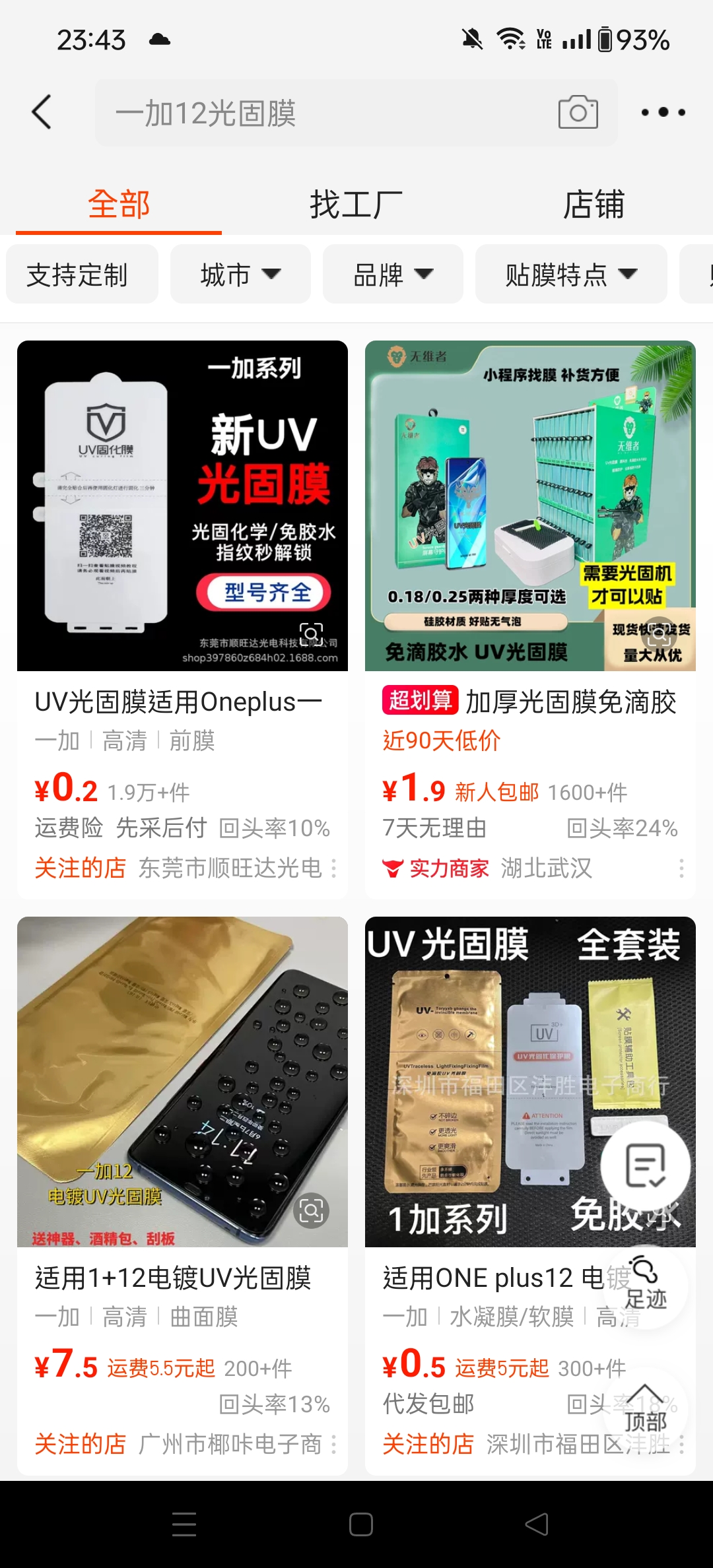Switch to the 店铺 tab

click(x=594, y=204)
